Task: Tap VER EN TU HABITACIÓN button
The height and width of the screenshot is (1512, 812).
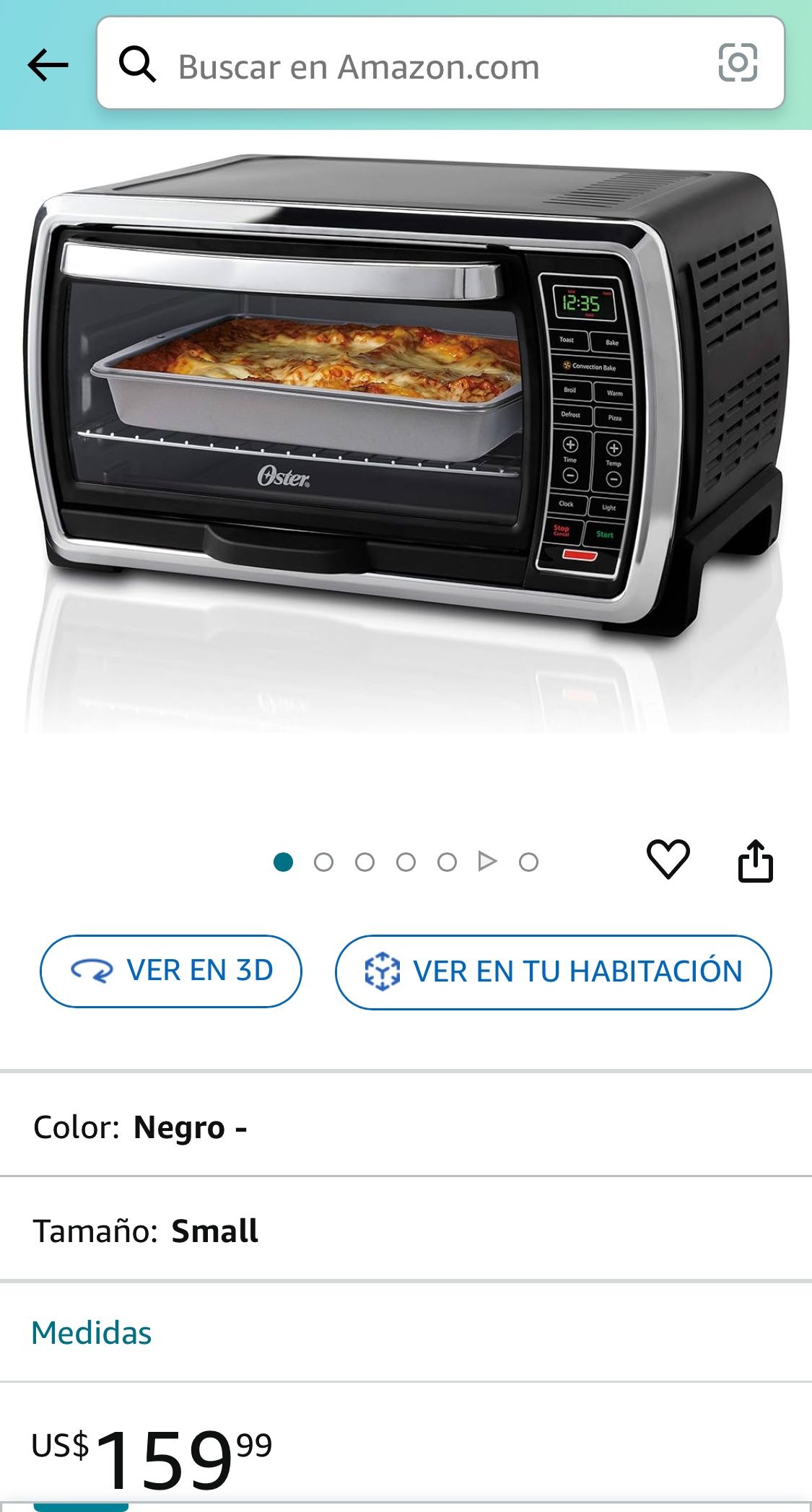Action: pyautogui.click(x=553, y=971)
